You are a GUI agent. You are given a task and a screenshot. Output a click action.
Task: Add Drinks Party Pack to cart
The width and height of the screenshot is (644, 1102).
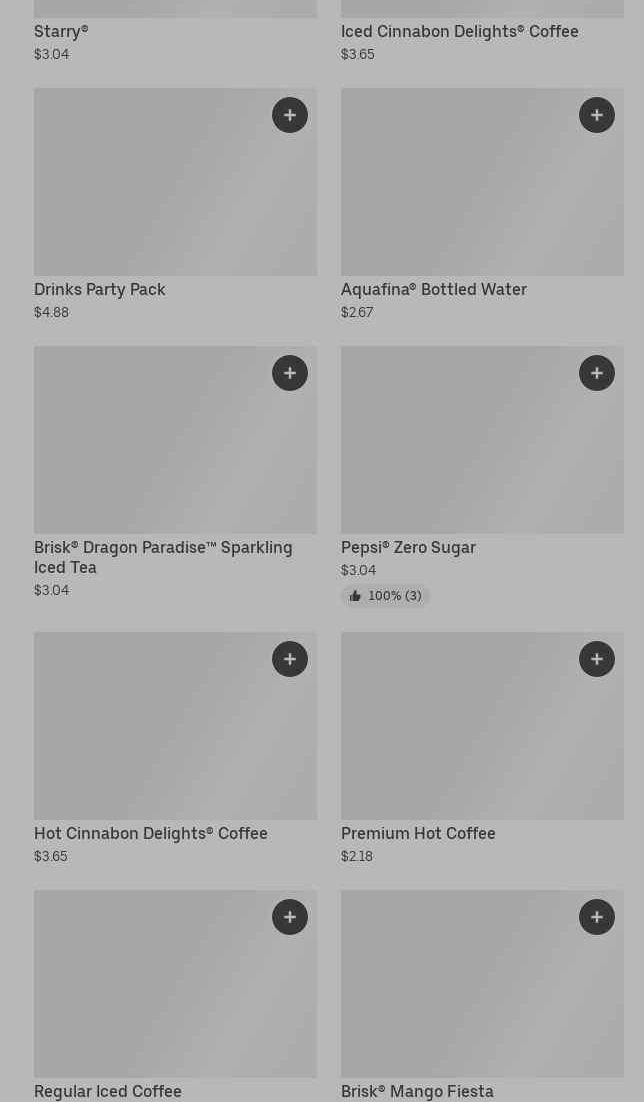click(x=290, y=115)
